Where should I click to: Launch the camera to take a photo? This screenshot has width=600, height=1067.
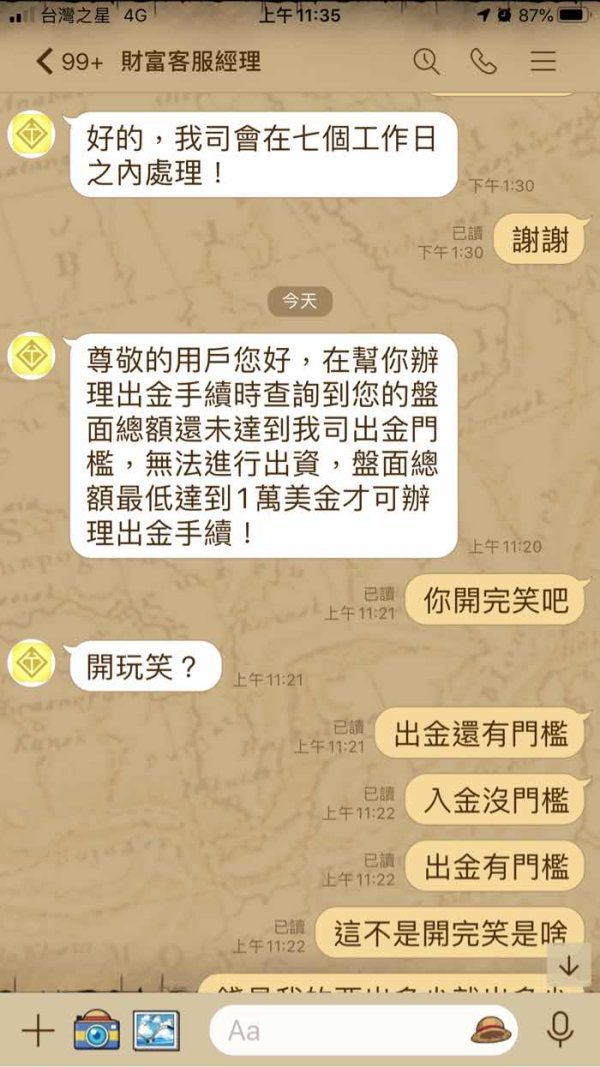[97, 1030]
